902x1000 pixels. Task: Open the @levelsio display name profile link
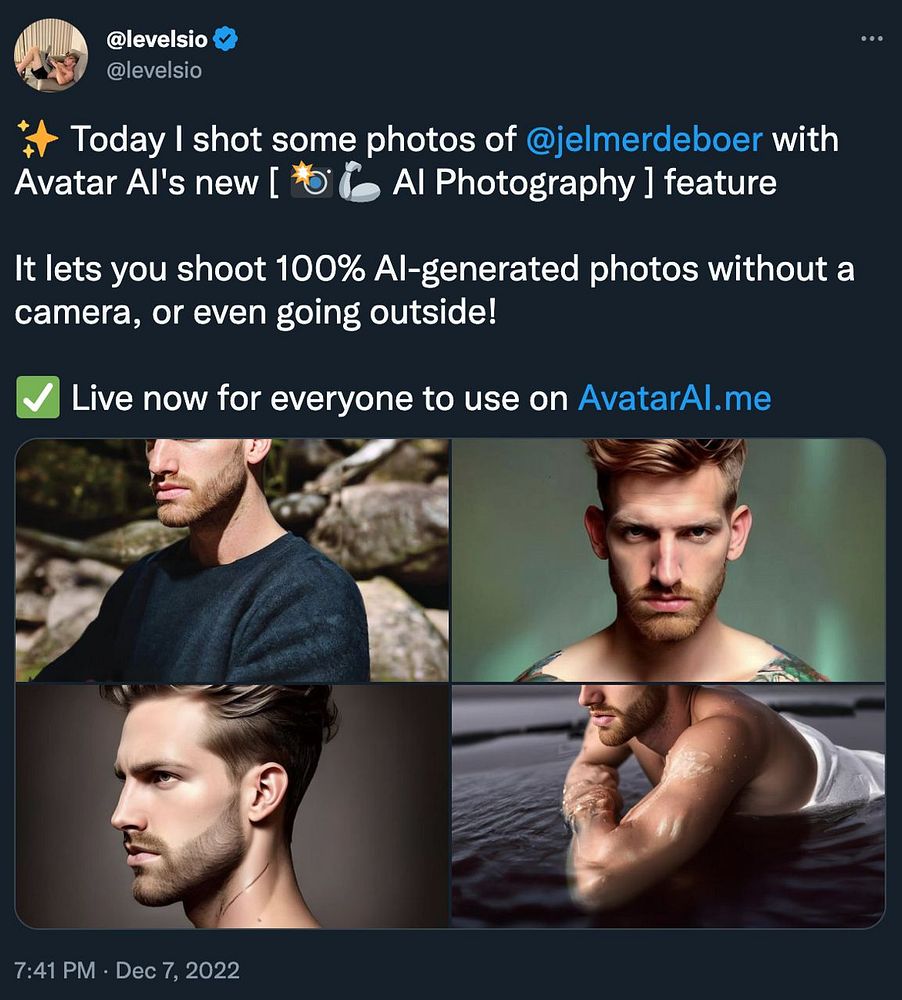tap(160, 41)
